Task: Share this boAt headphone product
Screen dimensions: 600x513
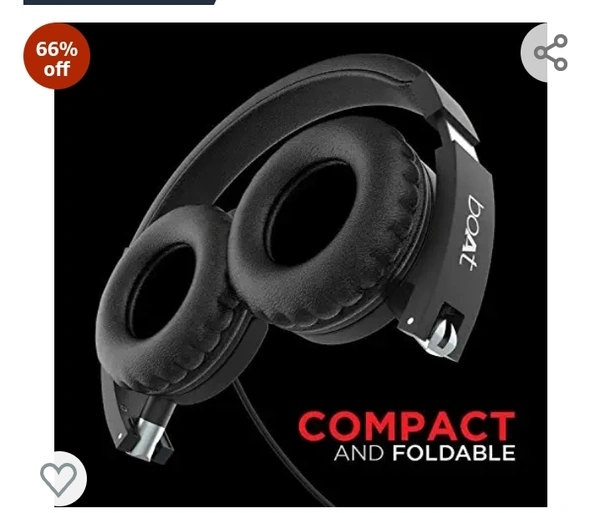Action: tap(551, 53)
